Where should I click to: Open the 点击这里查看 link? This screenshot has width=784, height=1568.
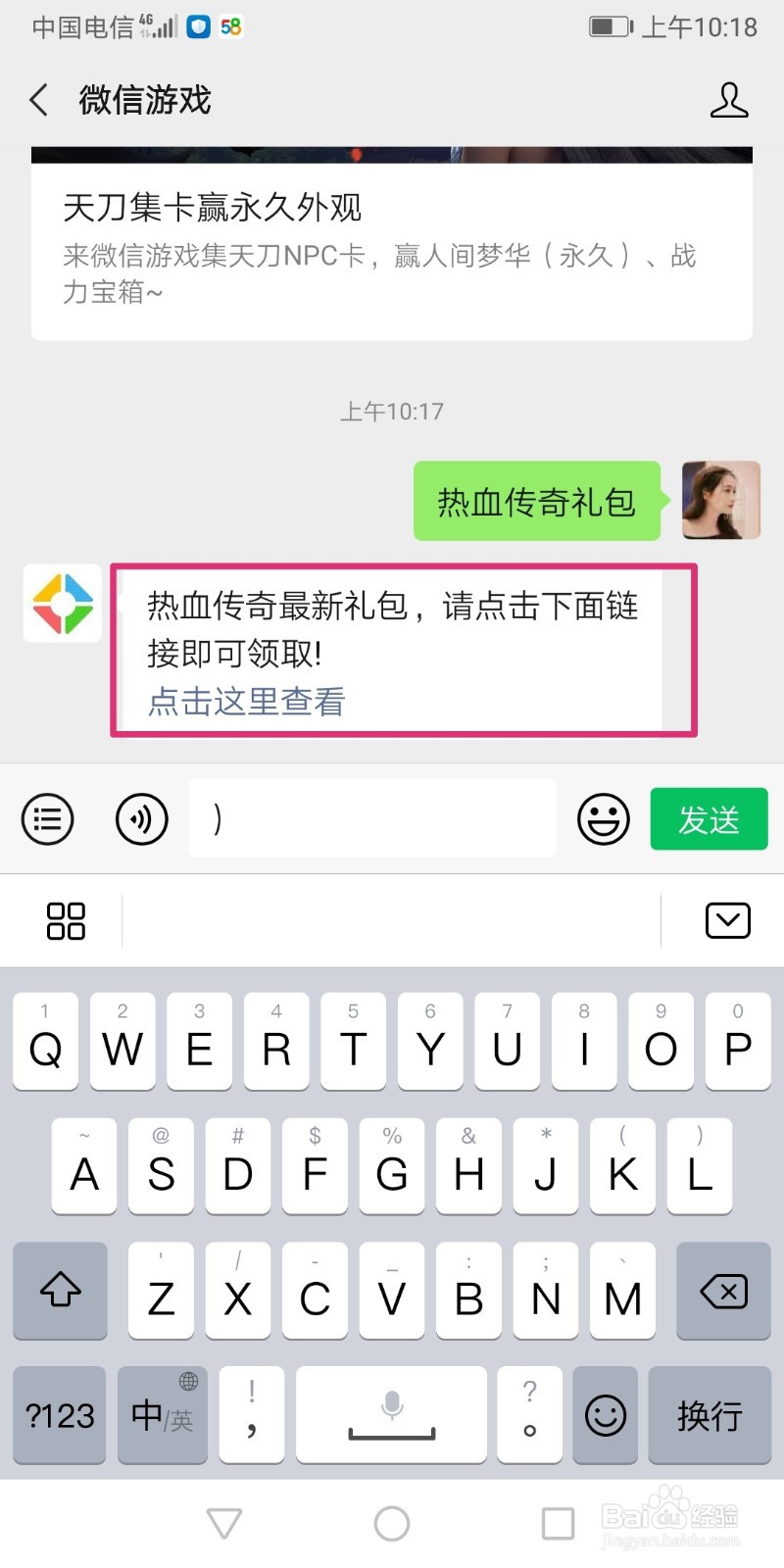coord(244,702)
